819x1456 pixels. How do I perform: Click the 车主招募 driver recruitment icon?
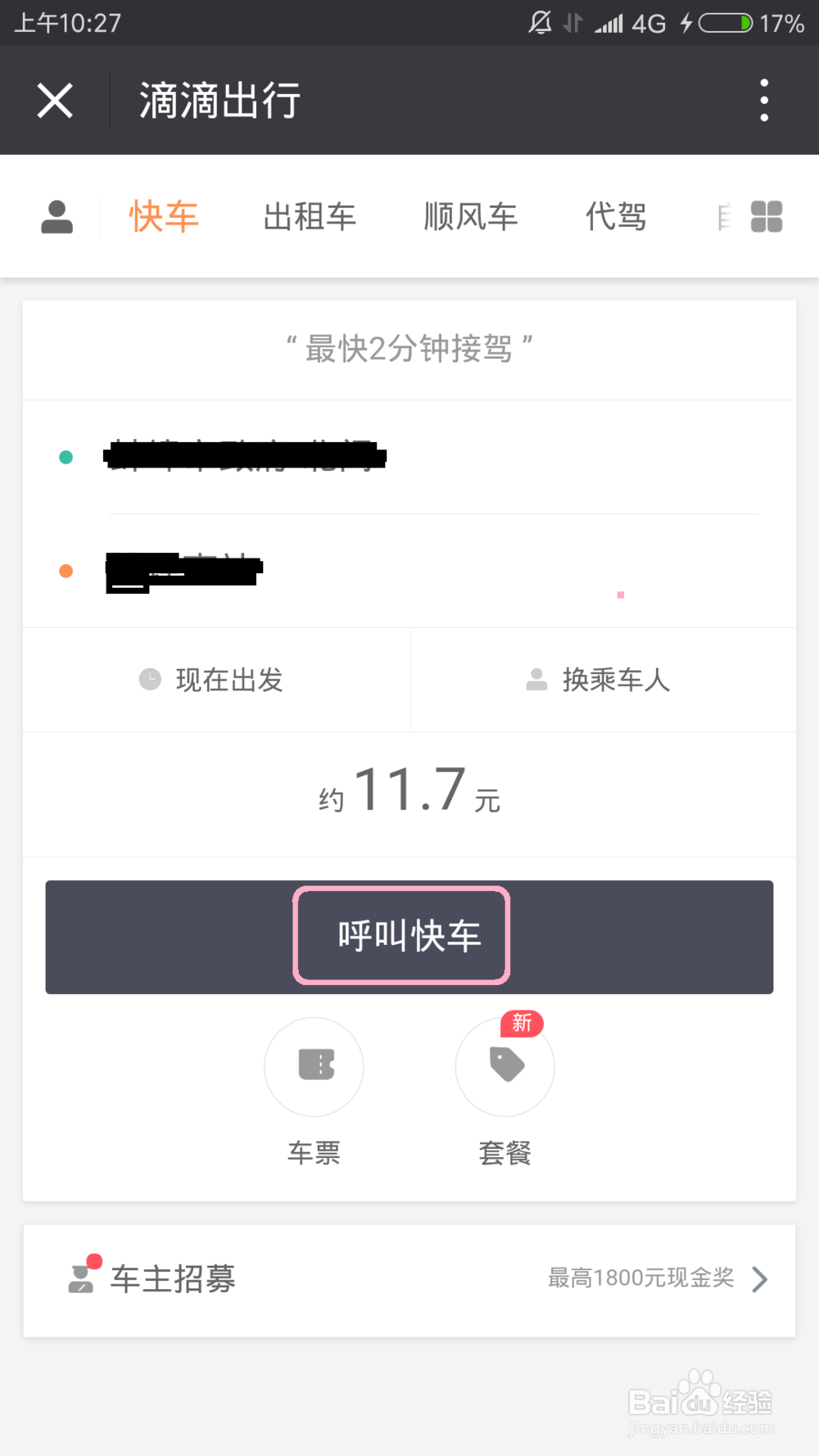coord(83,1277)
